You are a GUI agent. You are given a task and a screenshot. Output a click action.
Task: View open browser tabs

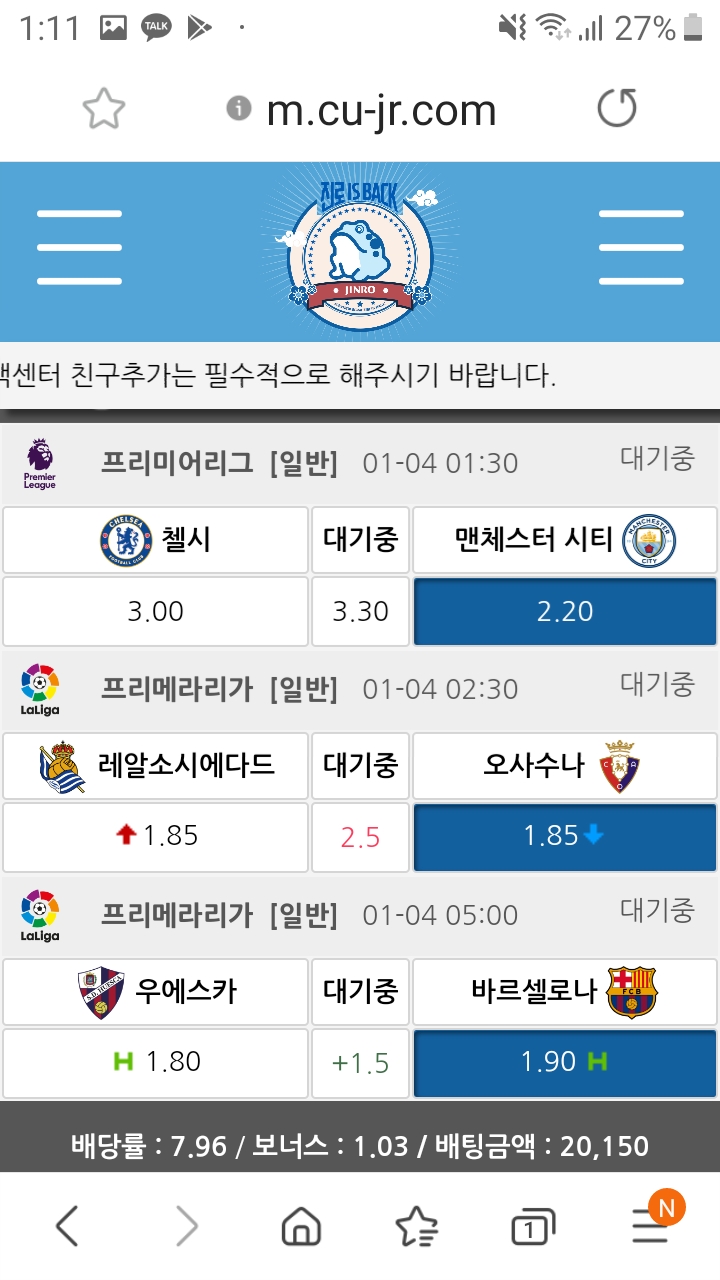(533, 1228)
